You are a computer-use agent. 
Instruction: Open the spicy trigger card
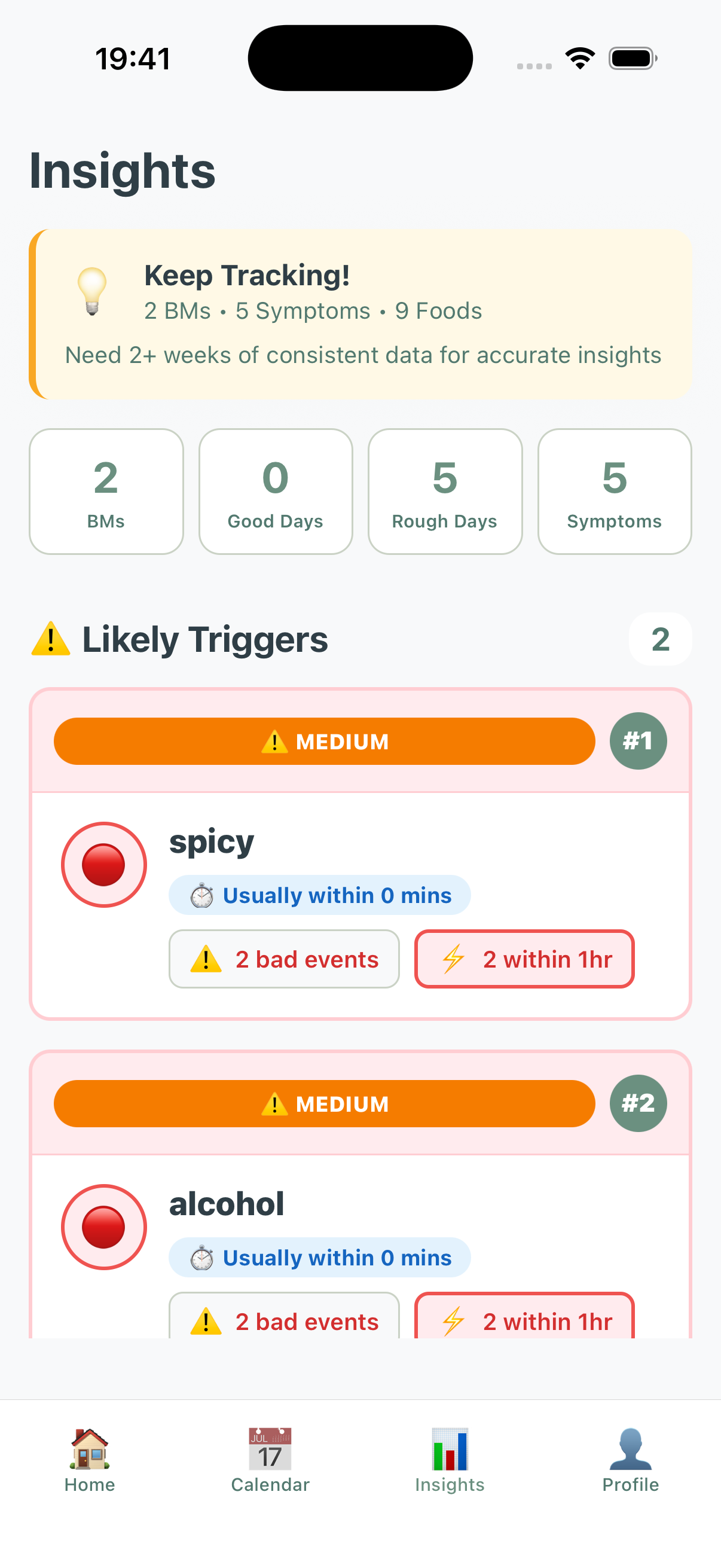pyautogui.click(x=360, y=852)
